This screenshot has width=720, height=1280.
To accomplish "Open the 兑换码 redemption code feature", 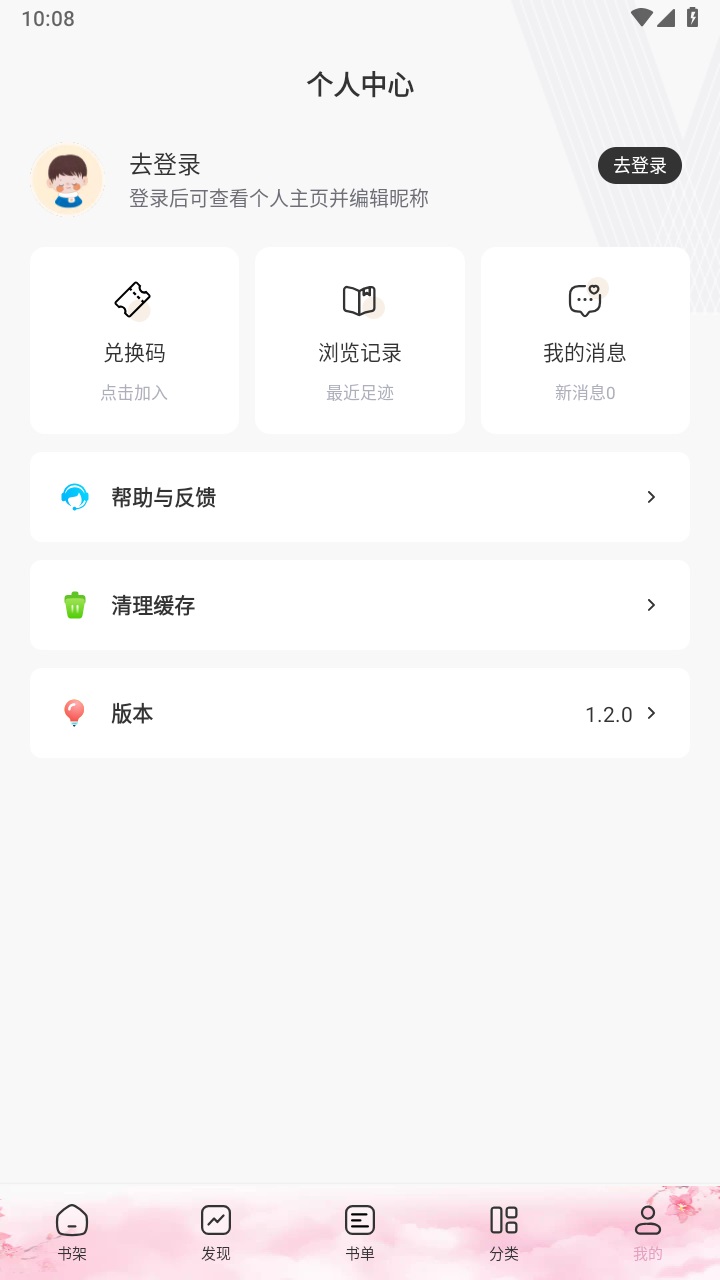I will point(134,340).
